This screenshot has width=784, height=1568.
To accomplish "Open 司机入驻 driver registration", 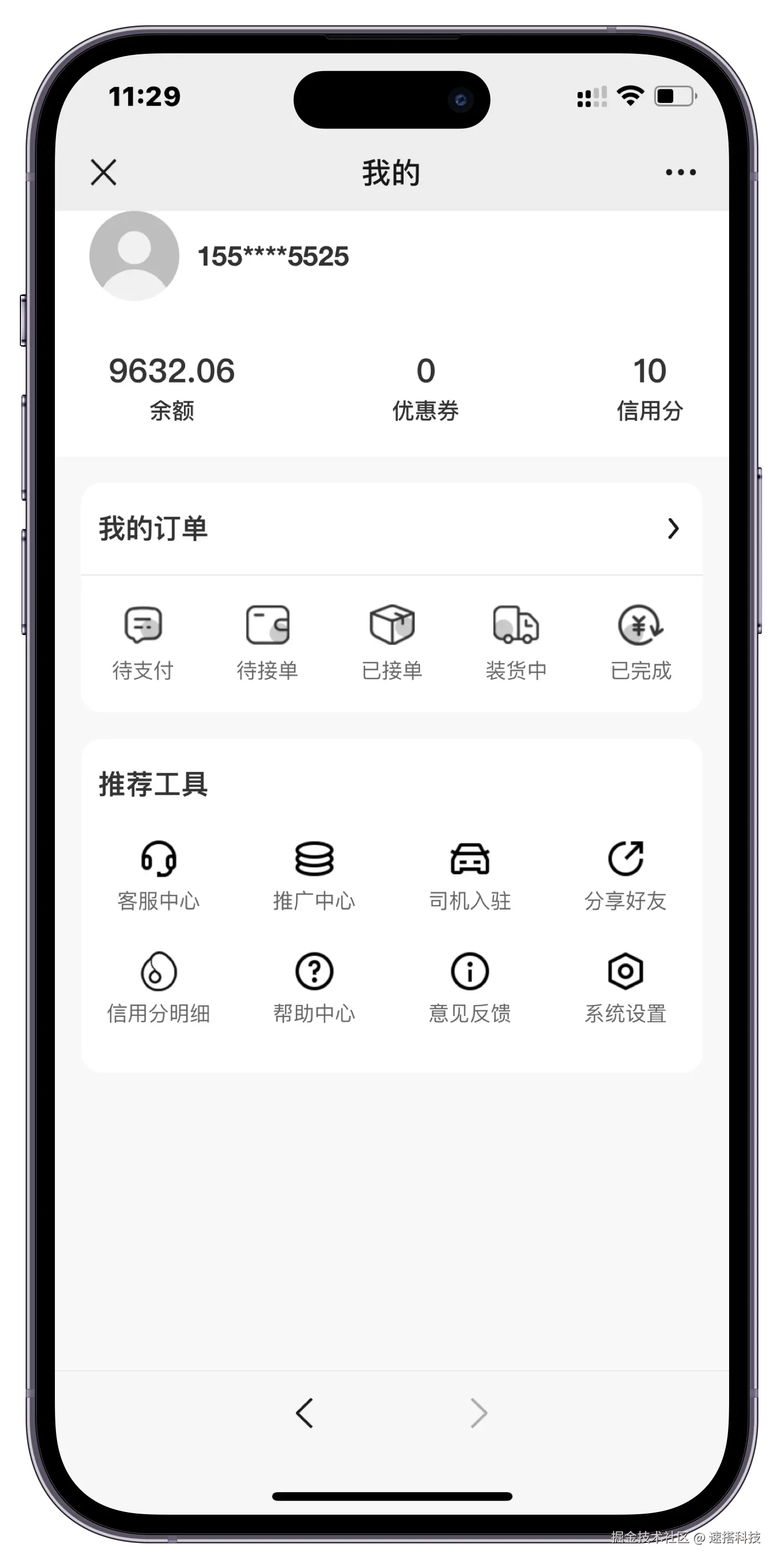I will click(x=470, y=874).
